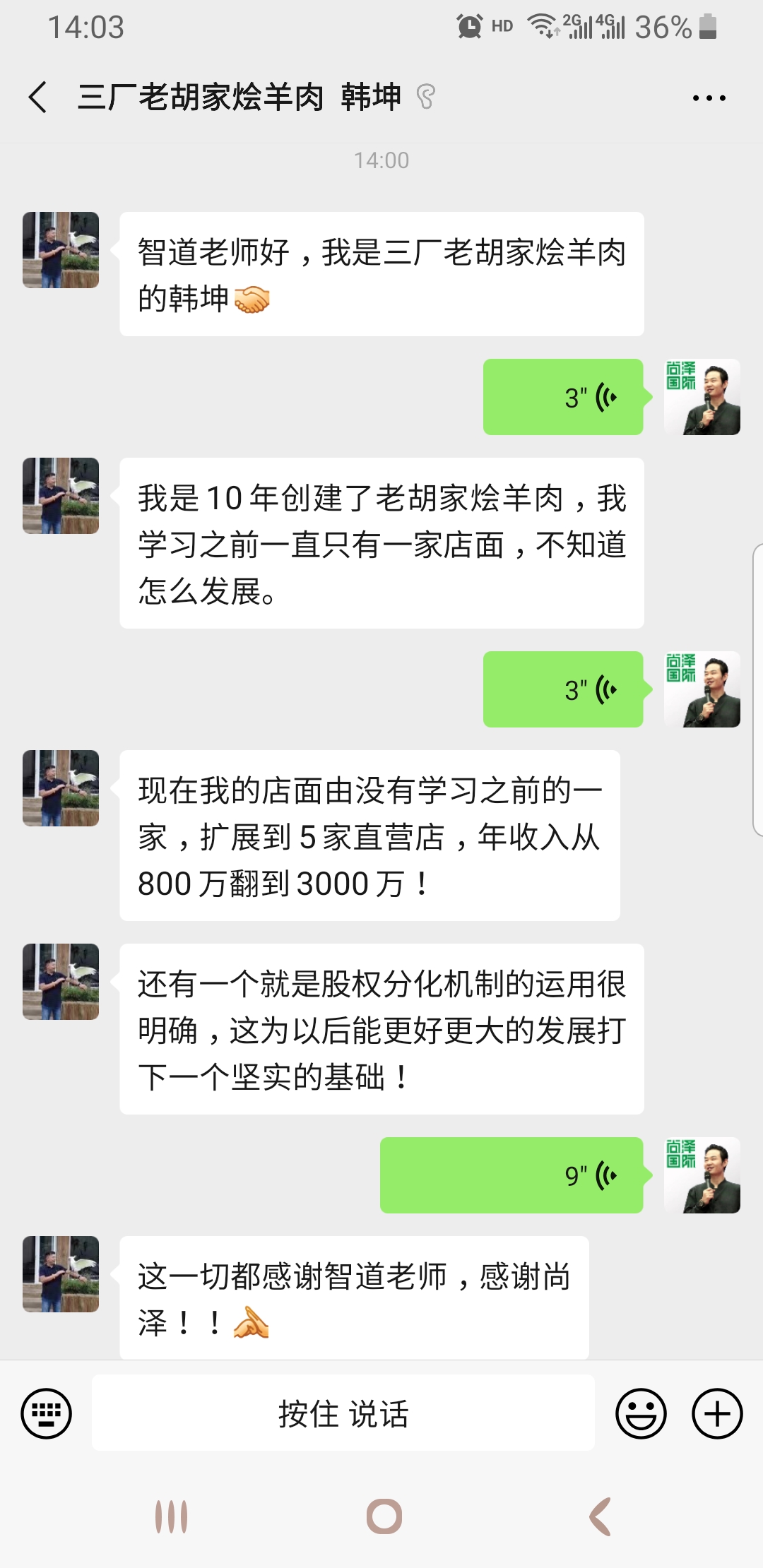
Task: Open the plus attachment menu
Action: [x=717, y=1414]
